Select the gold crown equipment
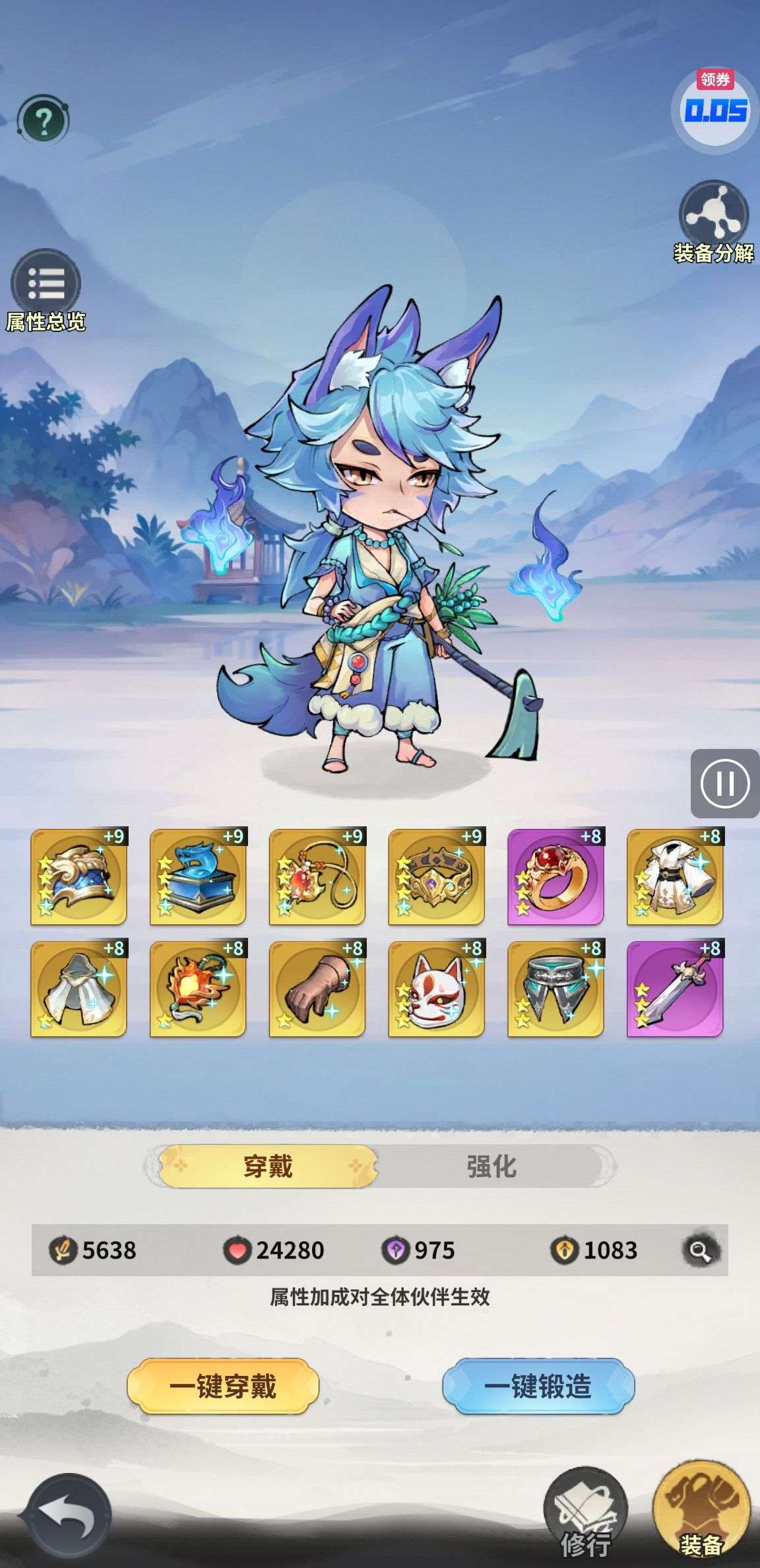Image resolution: width=760 pixels, height=1568 pixels. [x=436, y=876]
